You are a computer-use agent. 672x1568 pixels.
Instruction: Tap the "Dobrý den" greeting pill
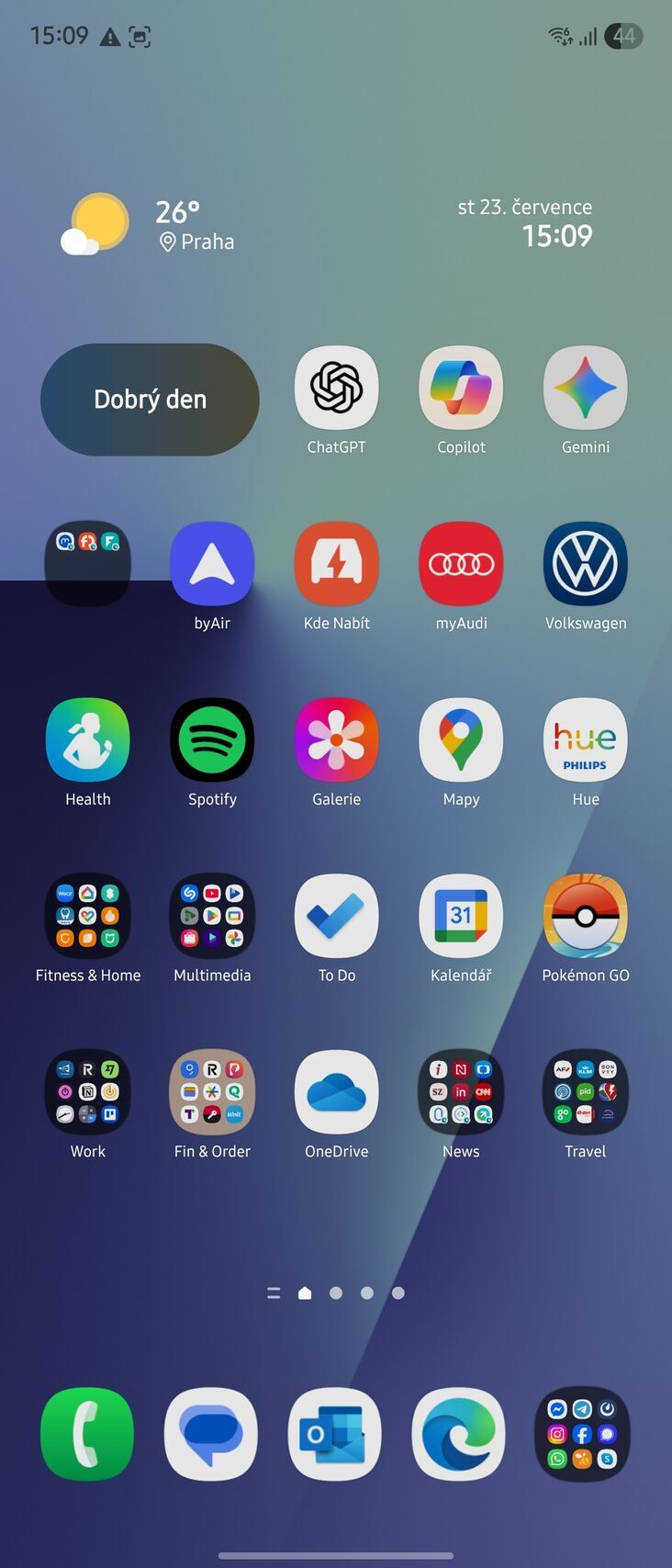coord(150,400)
